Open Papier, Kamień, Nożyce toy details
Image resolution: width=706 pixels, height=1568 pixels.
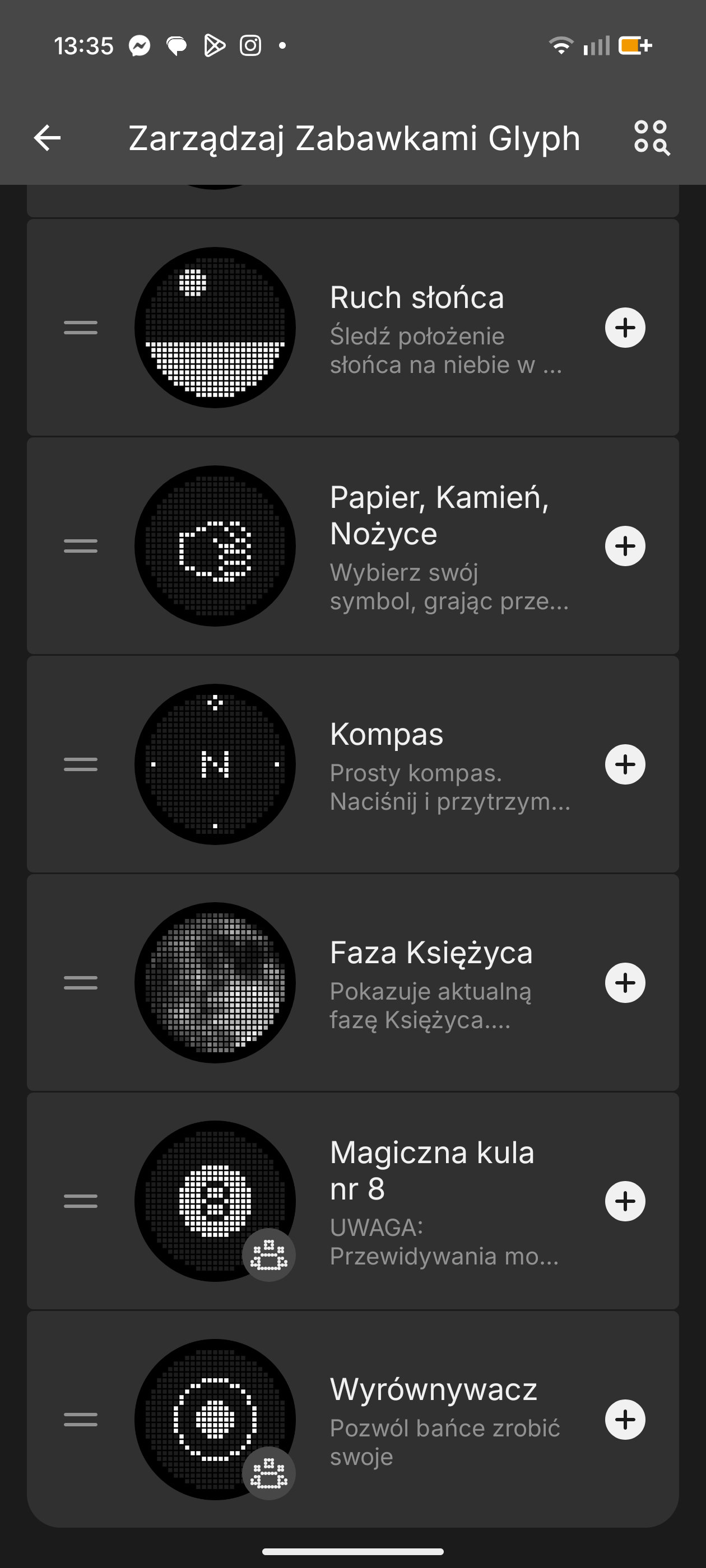pos(439,546)
